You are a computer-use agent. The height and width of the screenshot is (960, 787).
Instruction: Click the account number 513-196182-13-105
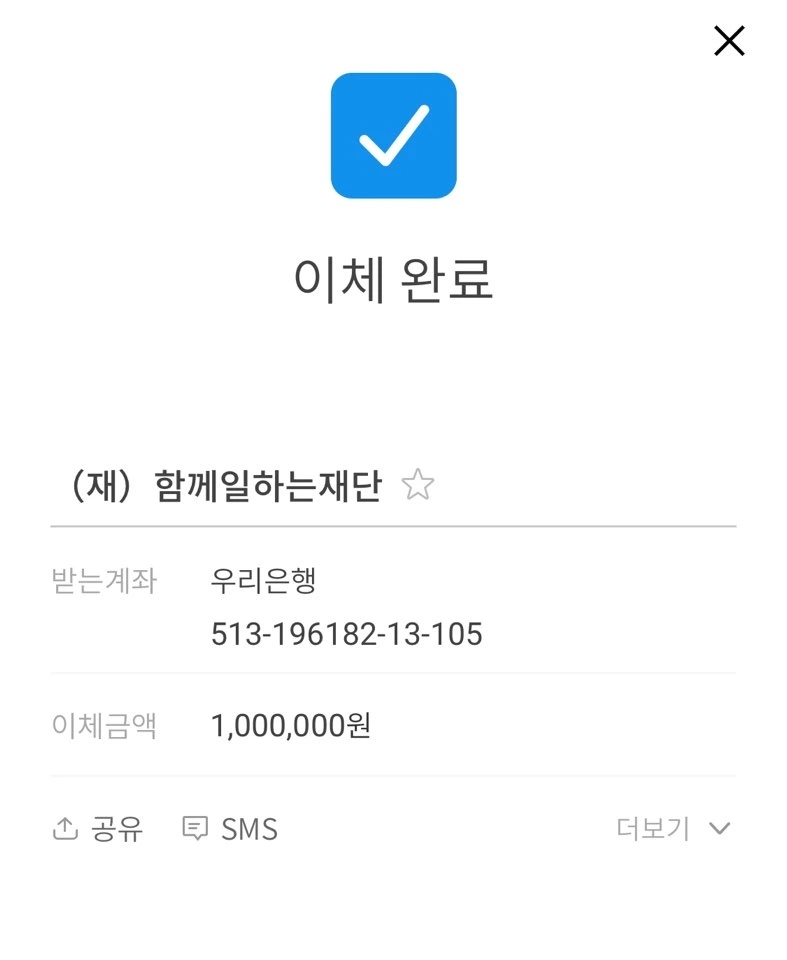coord(346,634)
